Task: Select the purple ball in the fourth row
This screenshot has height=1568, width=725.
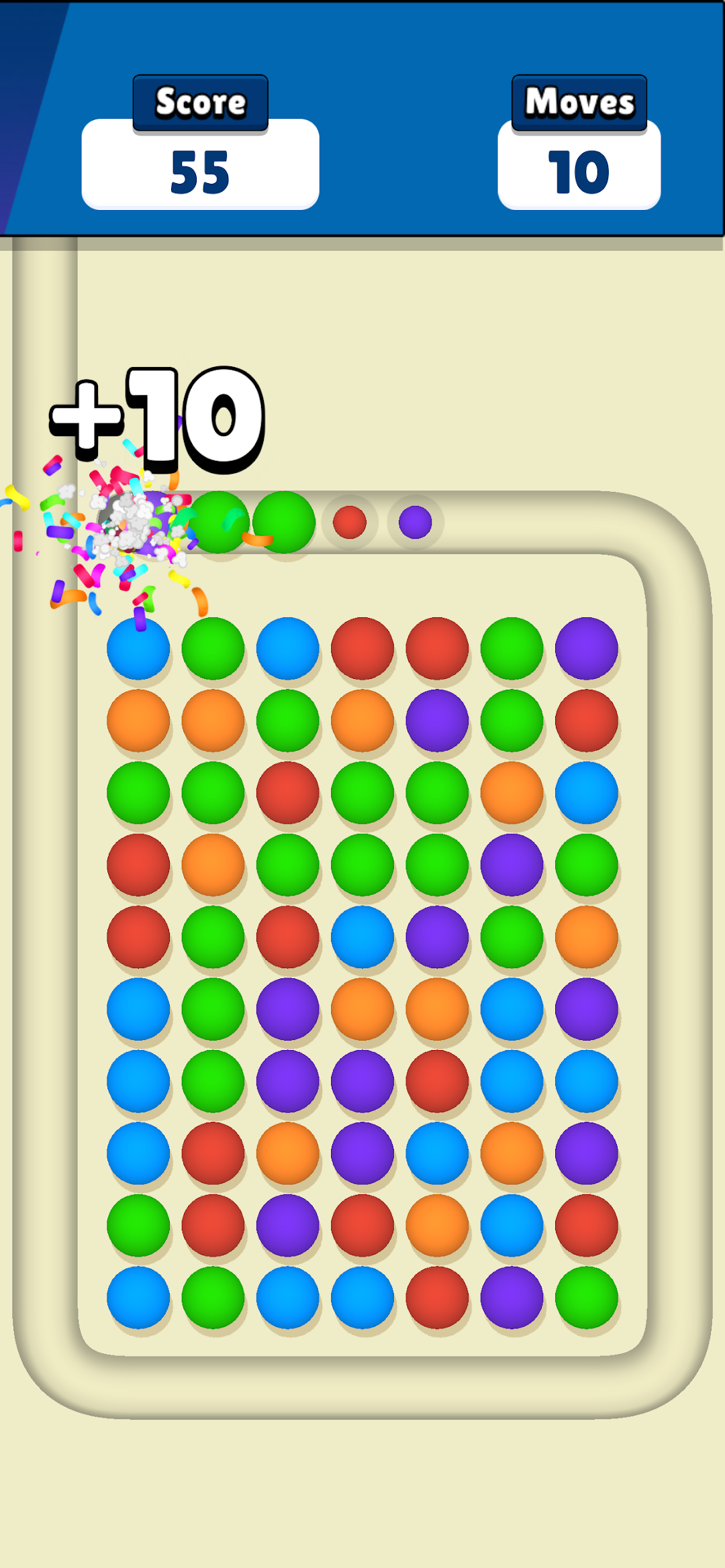Action: 512,865
